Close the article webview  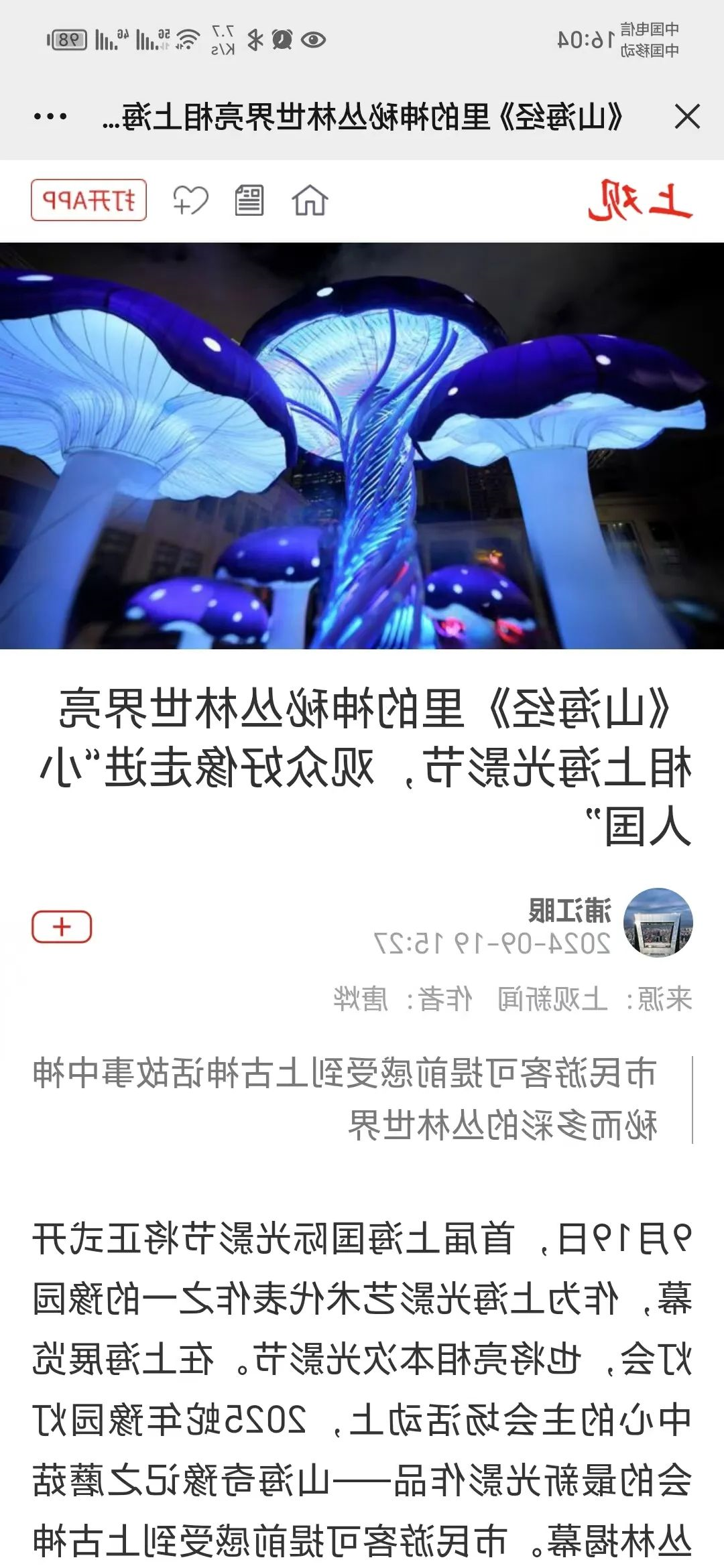(x=687, y=117)
